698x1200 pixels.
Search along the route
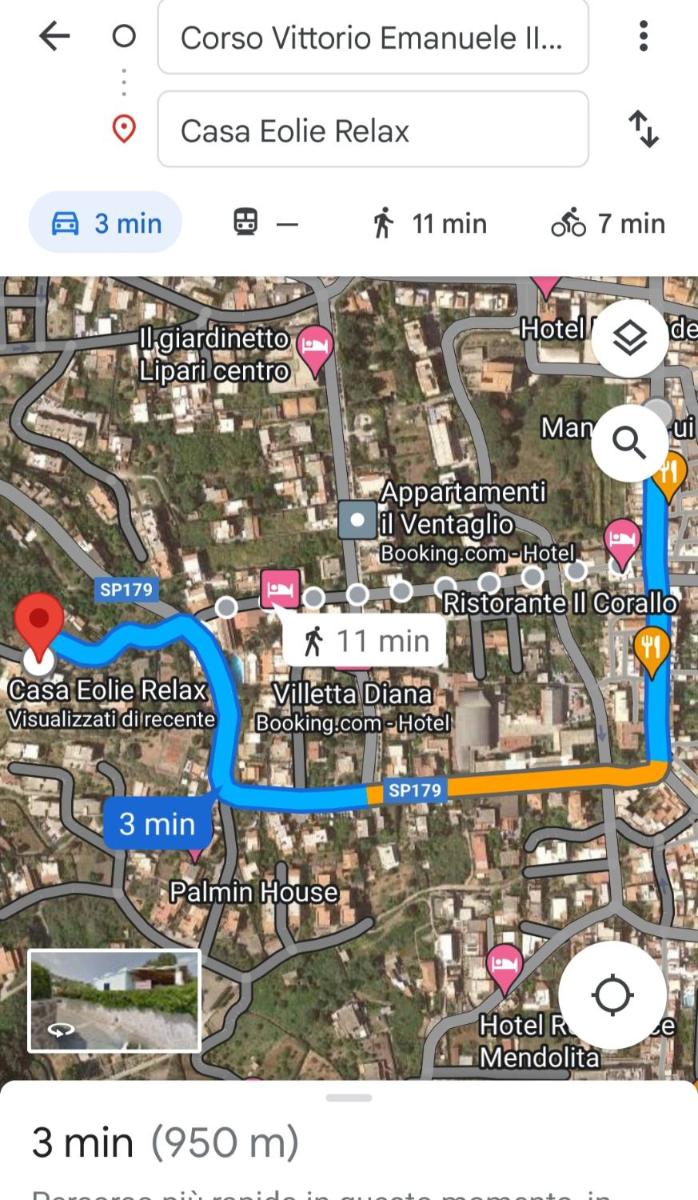tap(630, 441)
